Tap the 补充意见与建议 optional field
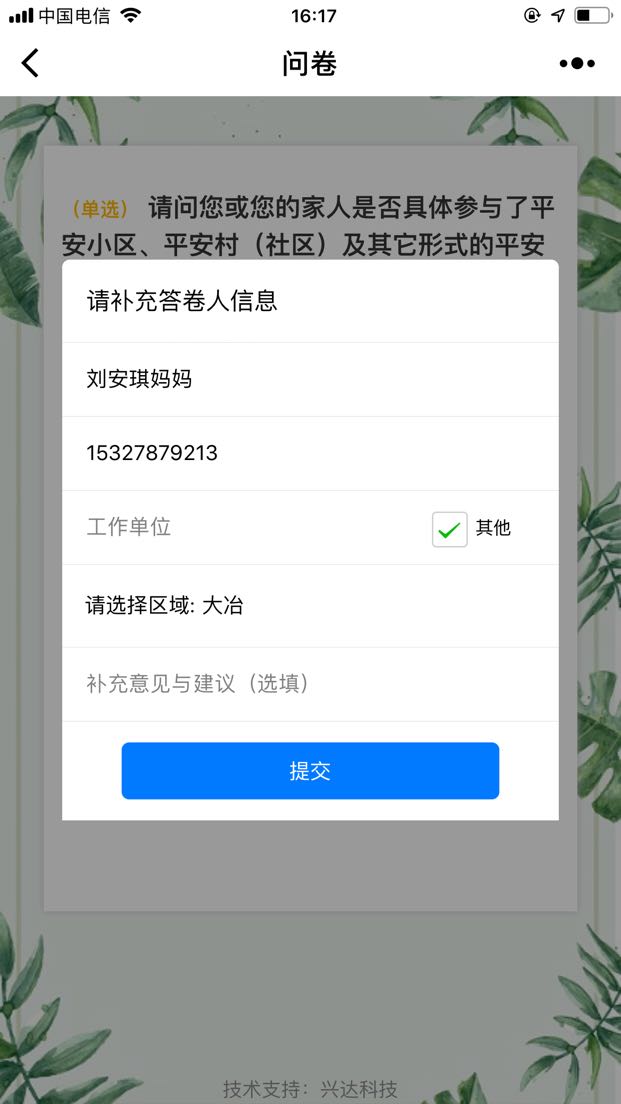Viewport: 621px width, 1104px height. coord(310,684)
